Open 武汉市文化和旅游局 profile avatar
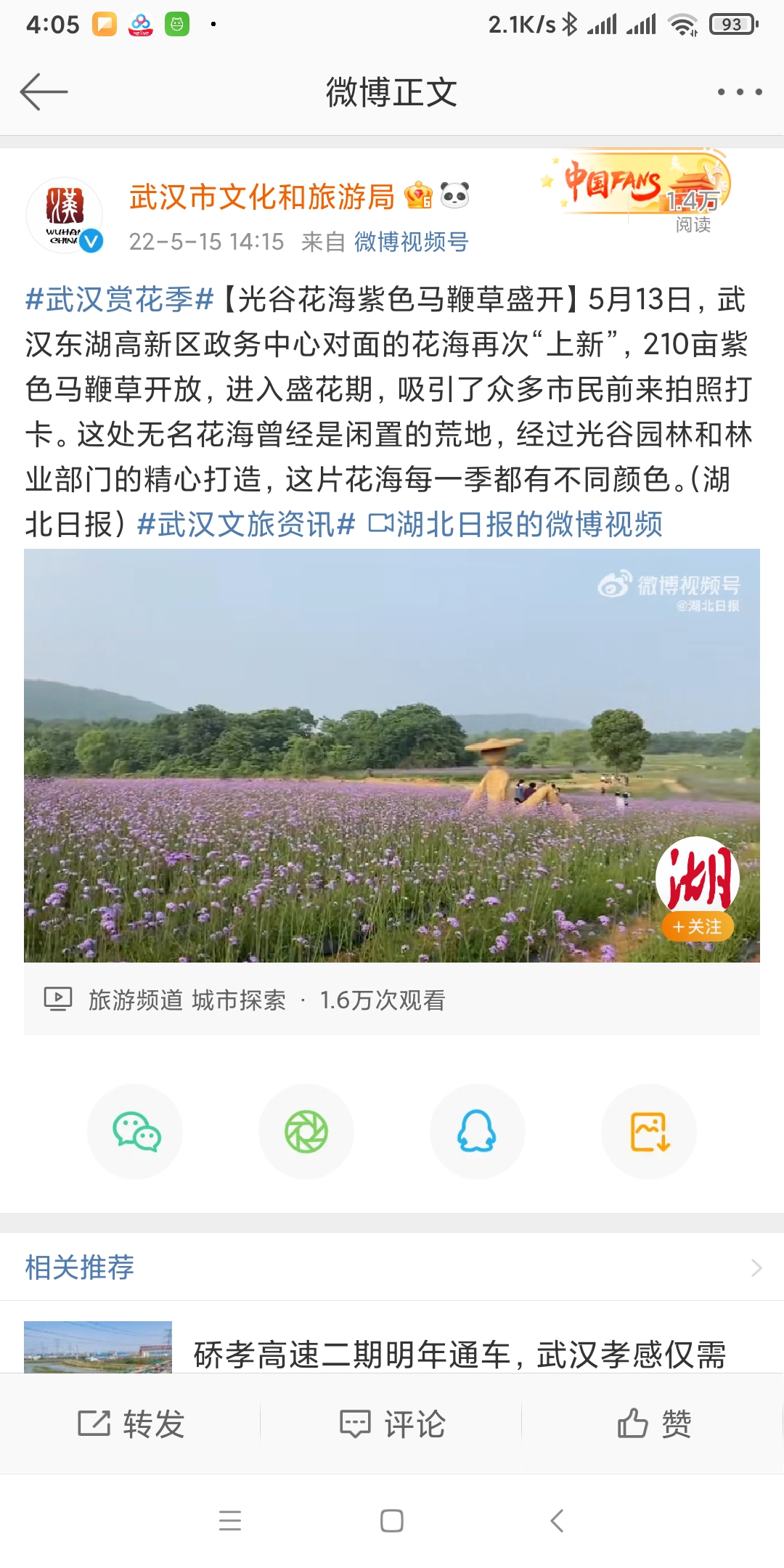 tap(65, 216)
